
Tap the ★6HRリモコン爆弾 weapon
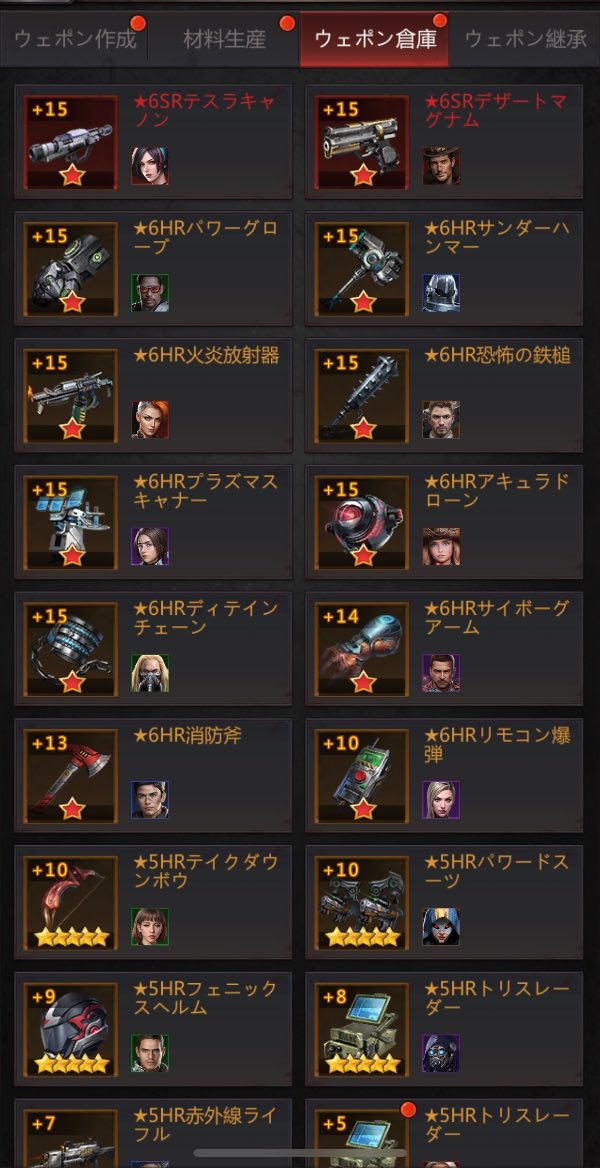tap(445, 776)
